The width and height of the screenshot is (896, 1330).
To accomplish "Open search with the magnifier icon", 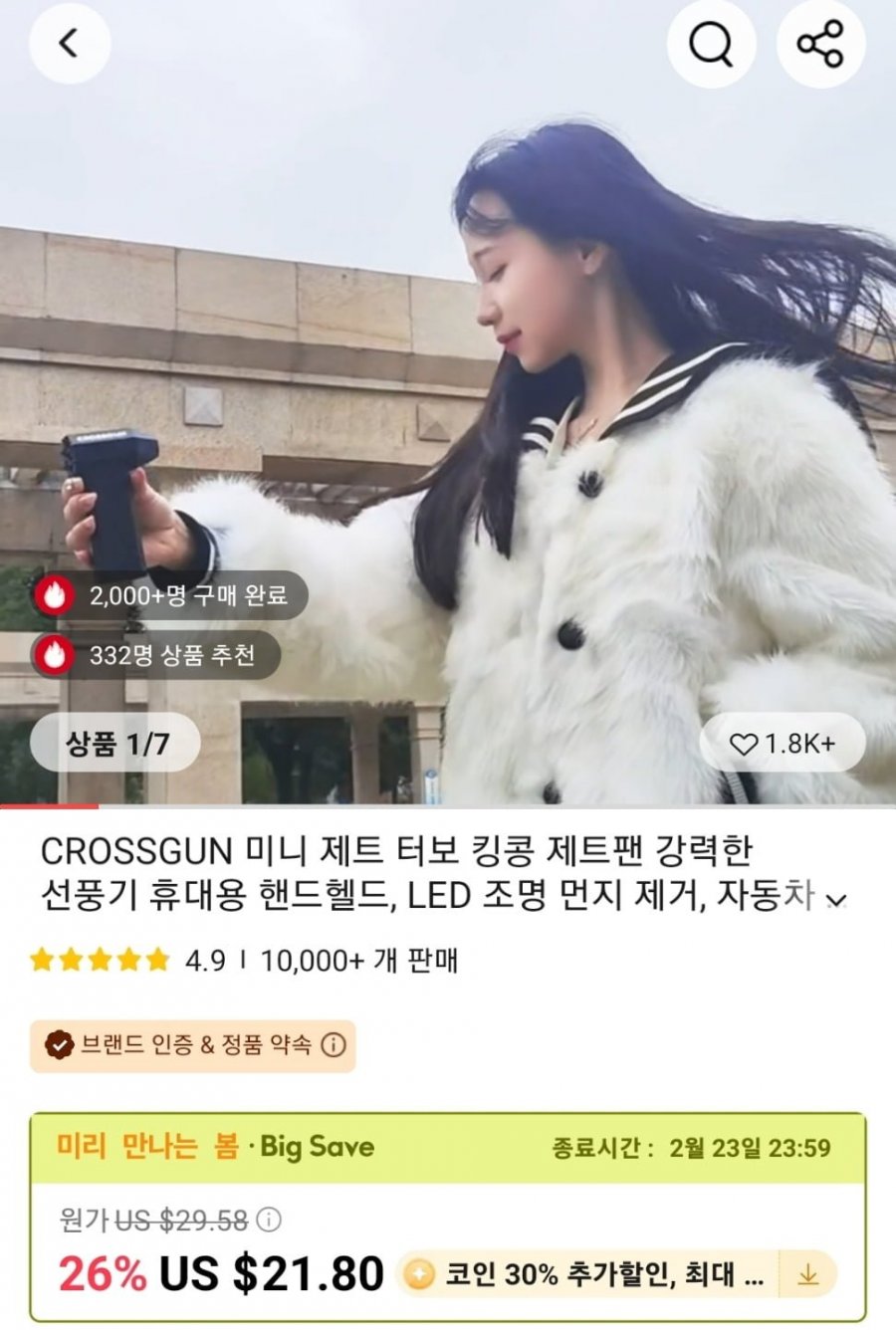I will pyautogui.click(x=711, y=43).
